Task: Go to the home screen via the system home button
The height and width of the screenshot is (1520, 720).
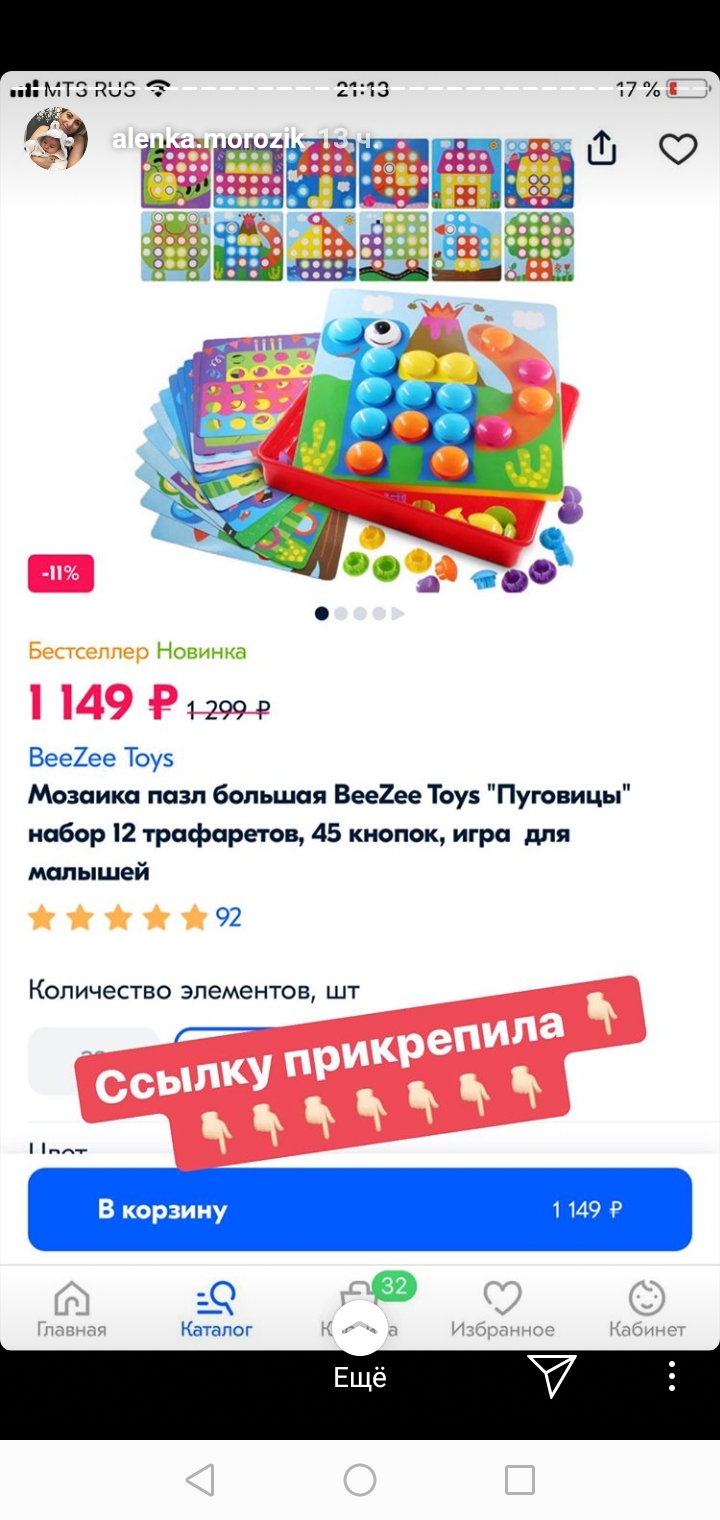Action: (360, 1480)
